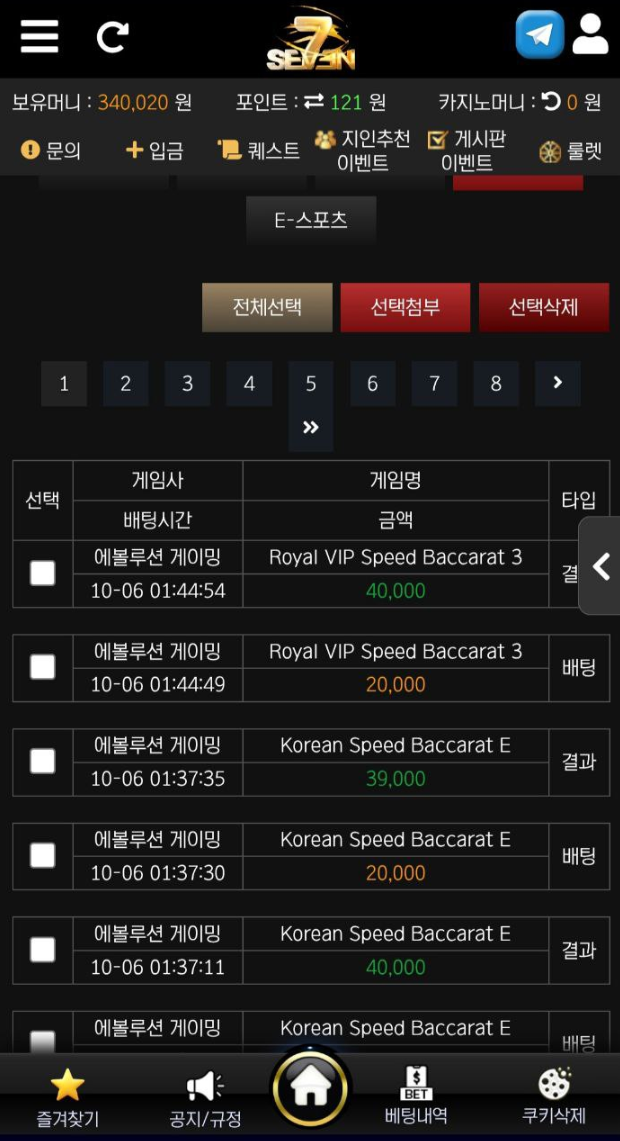Open the 문의 inquiry page
The image size is (620, 1141).
pyautogui.click(x=51, y=151)
